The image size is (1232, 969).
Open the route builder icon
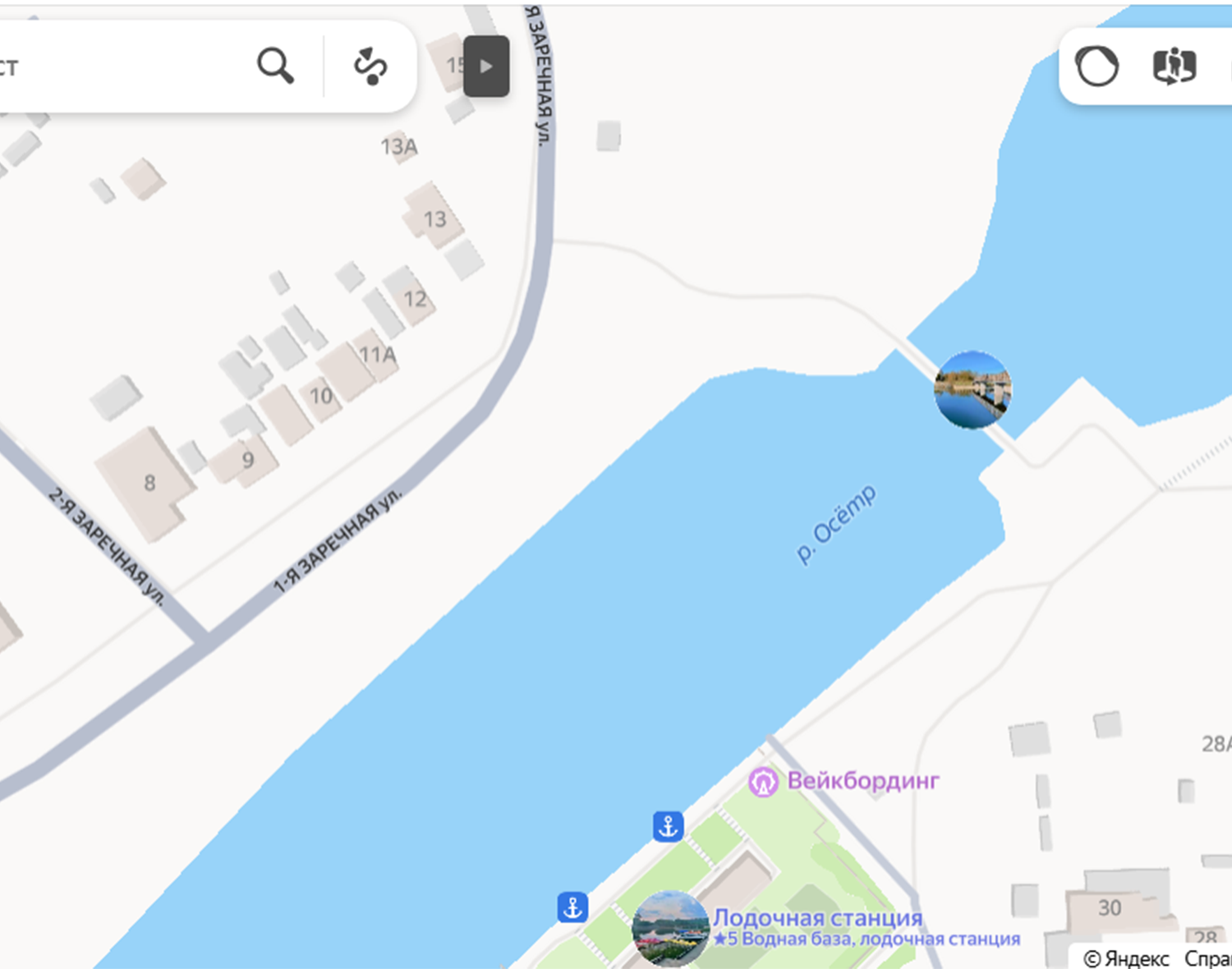click(x=370, y=67)
